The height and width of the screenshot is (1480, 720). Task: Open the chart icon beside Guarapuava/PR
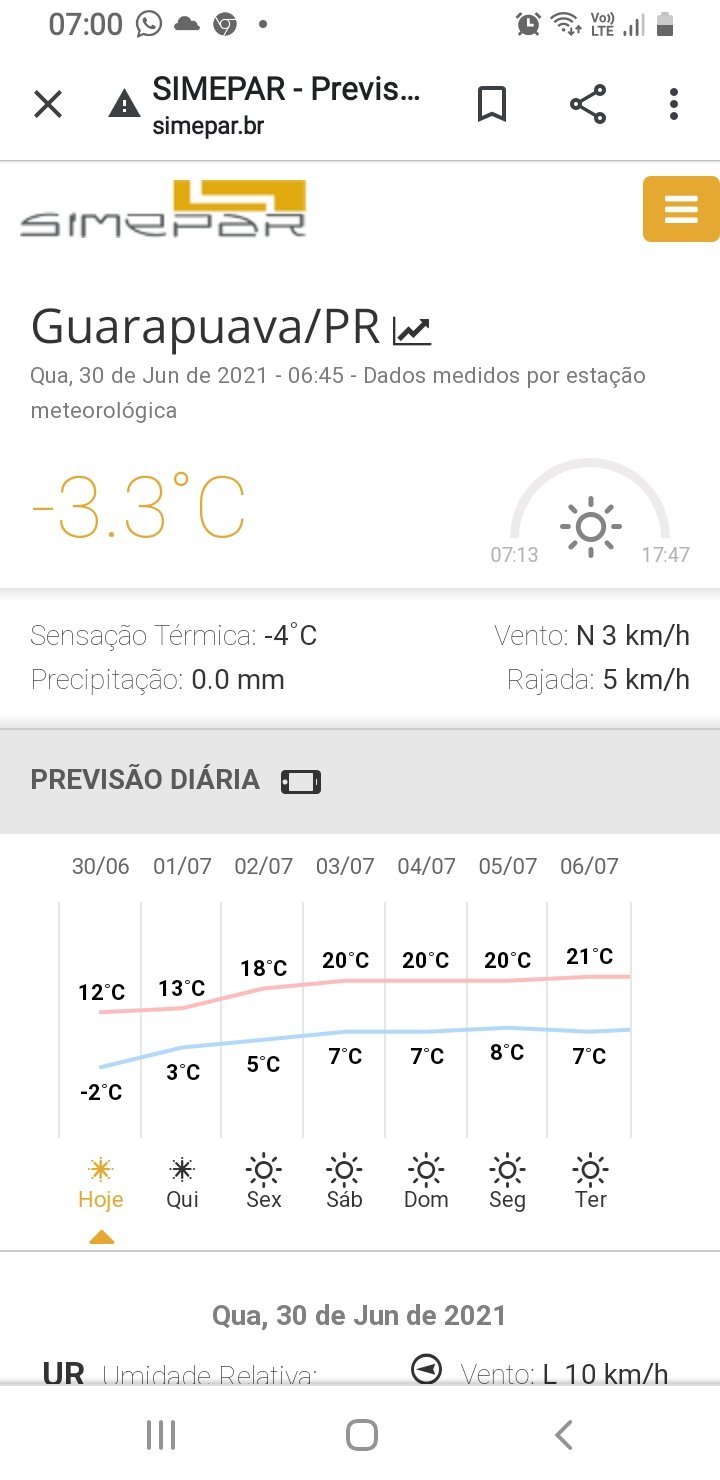(x=412, y=330)
